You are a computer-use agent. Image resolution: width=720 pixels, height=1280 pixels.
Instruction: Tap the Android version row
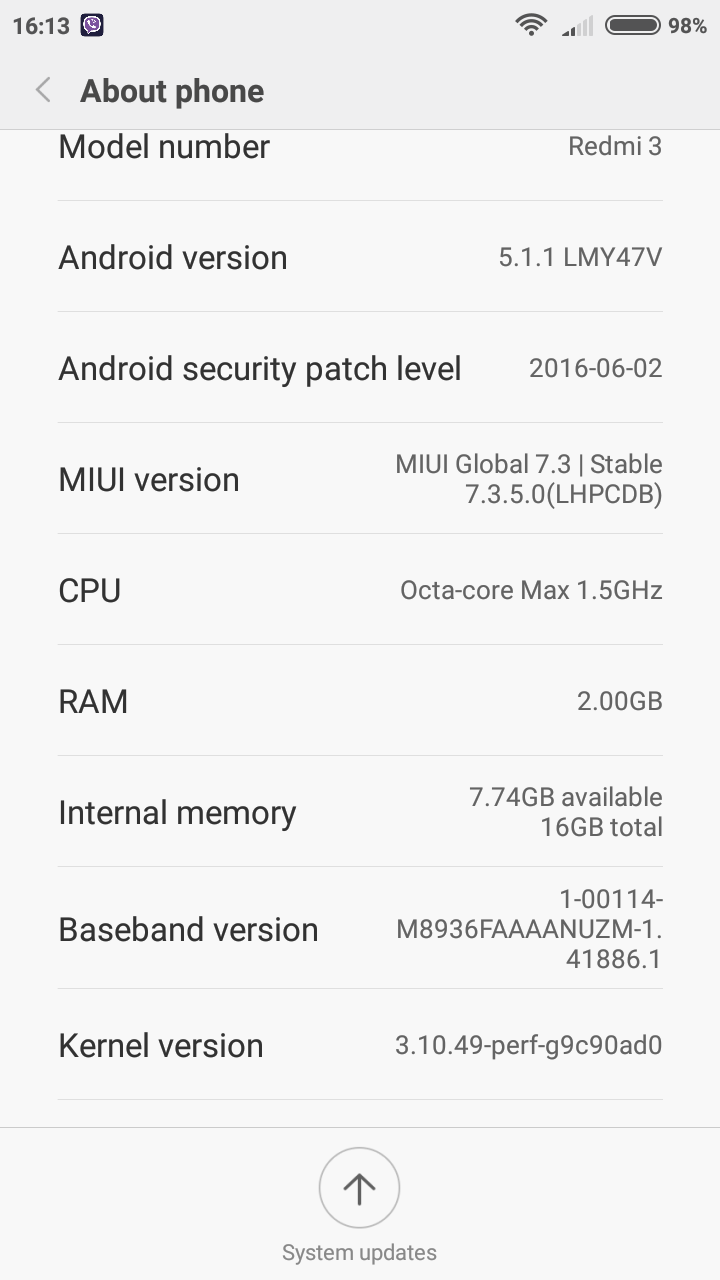(x=360, y=257)
